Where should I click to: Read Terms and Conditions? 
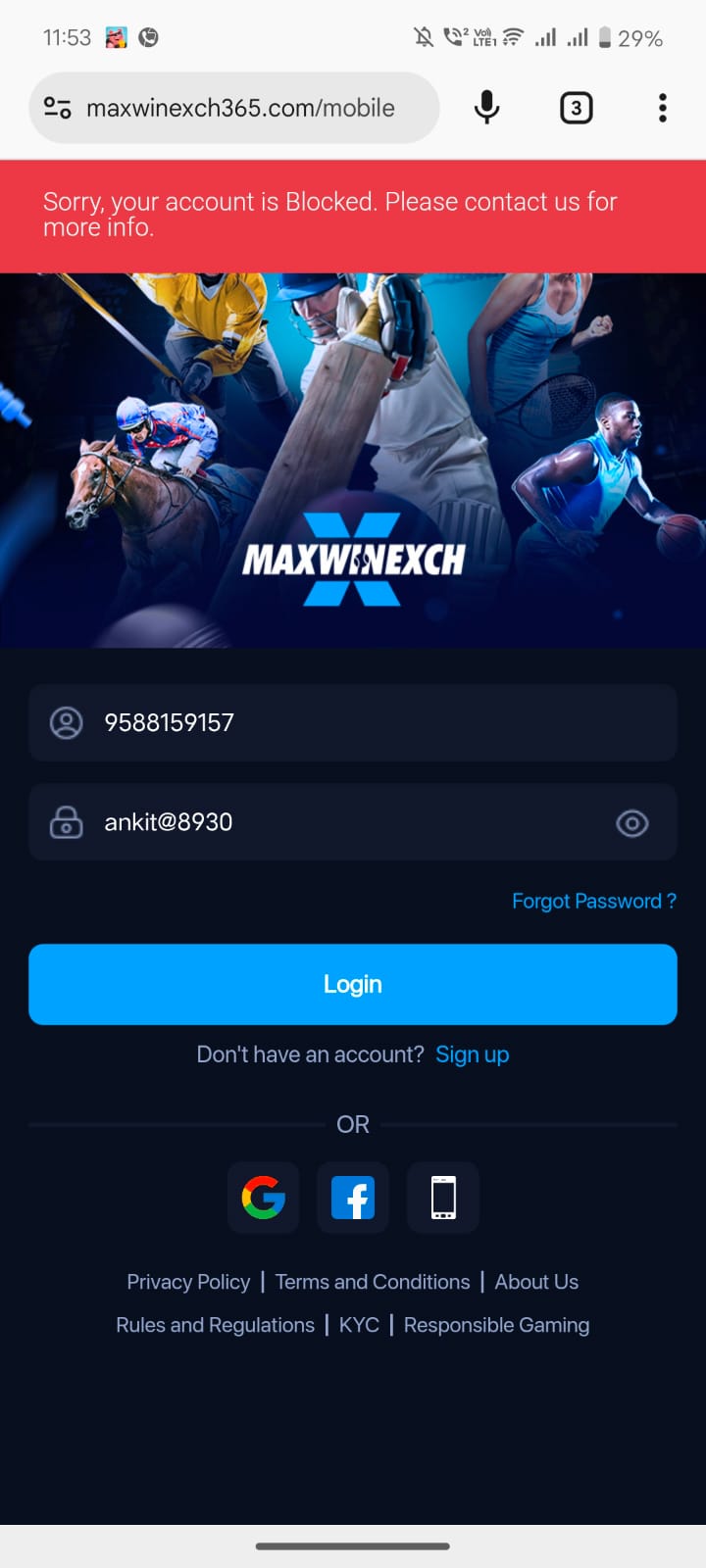373,1282
